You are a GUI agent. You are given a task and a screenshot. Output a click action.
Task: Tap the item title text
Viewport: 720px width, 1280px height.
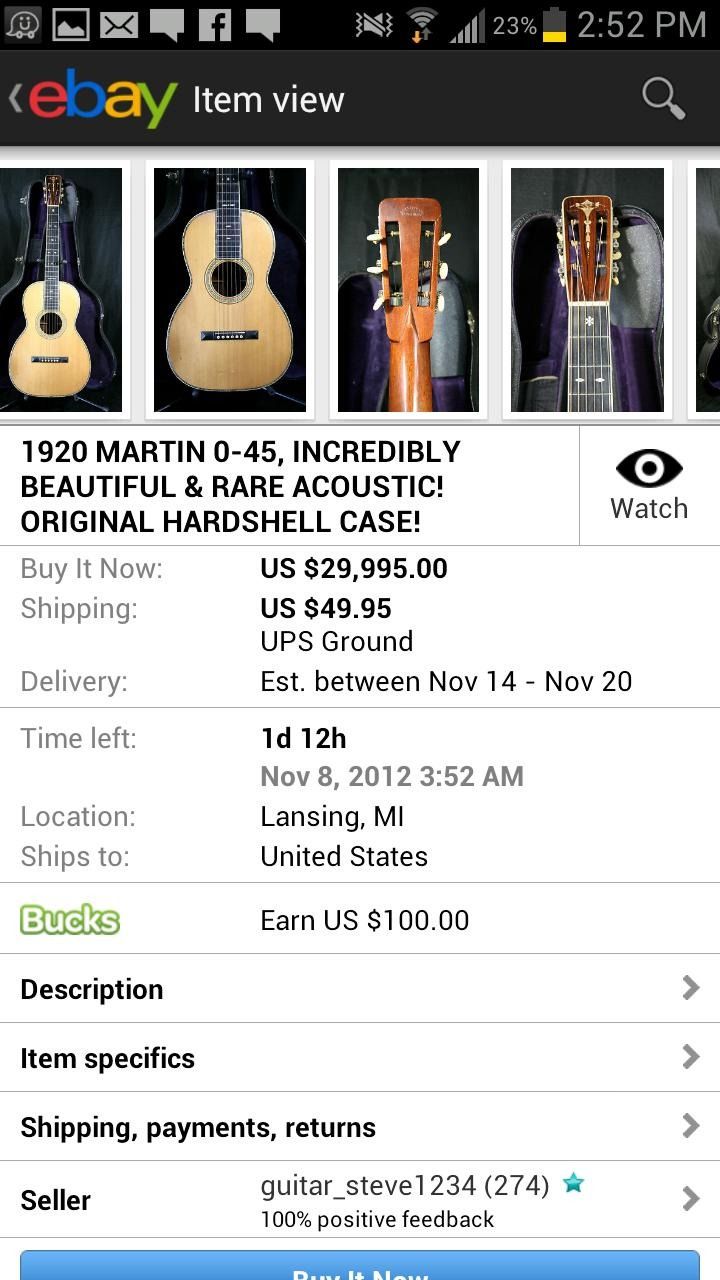[x=240, y=485]
